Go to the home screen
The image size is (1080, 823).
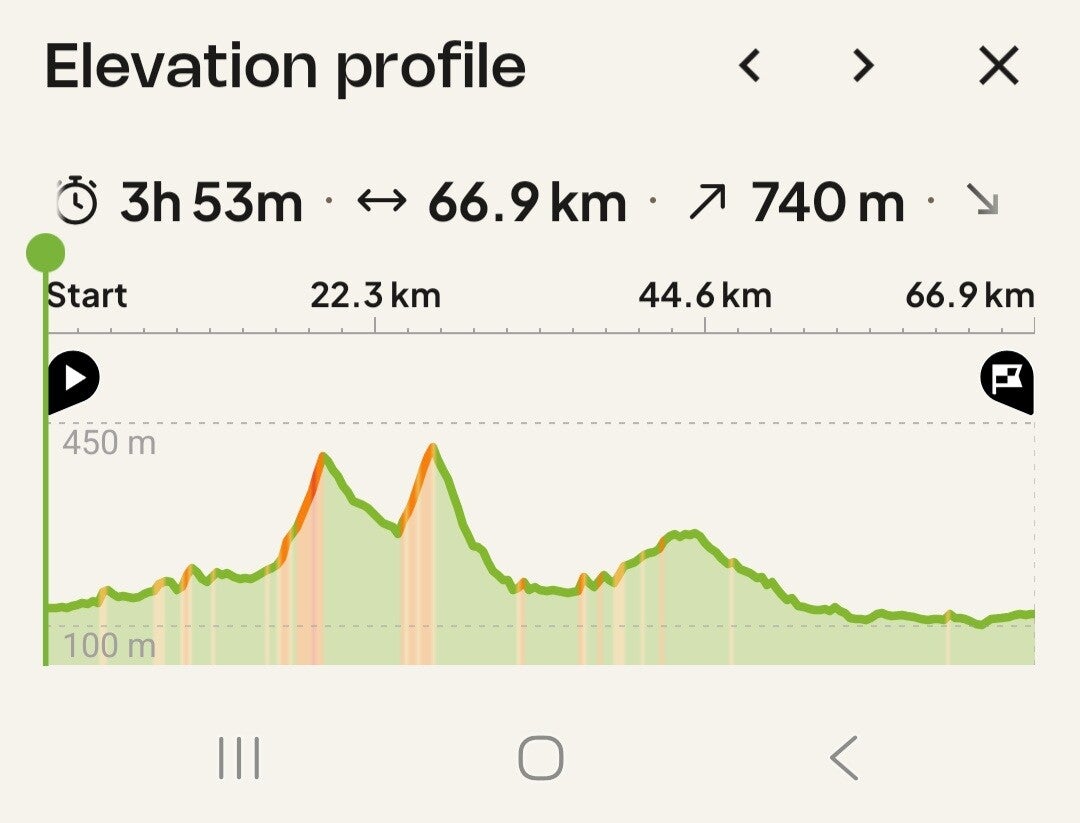tap(541, 758)
